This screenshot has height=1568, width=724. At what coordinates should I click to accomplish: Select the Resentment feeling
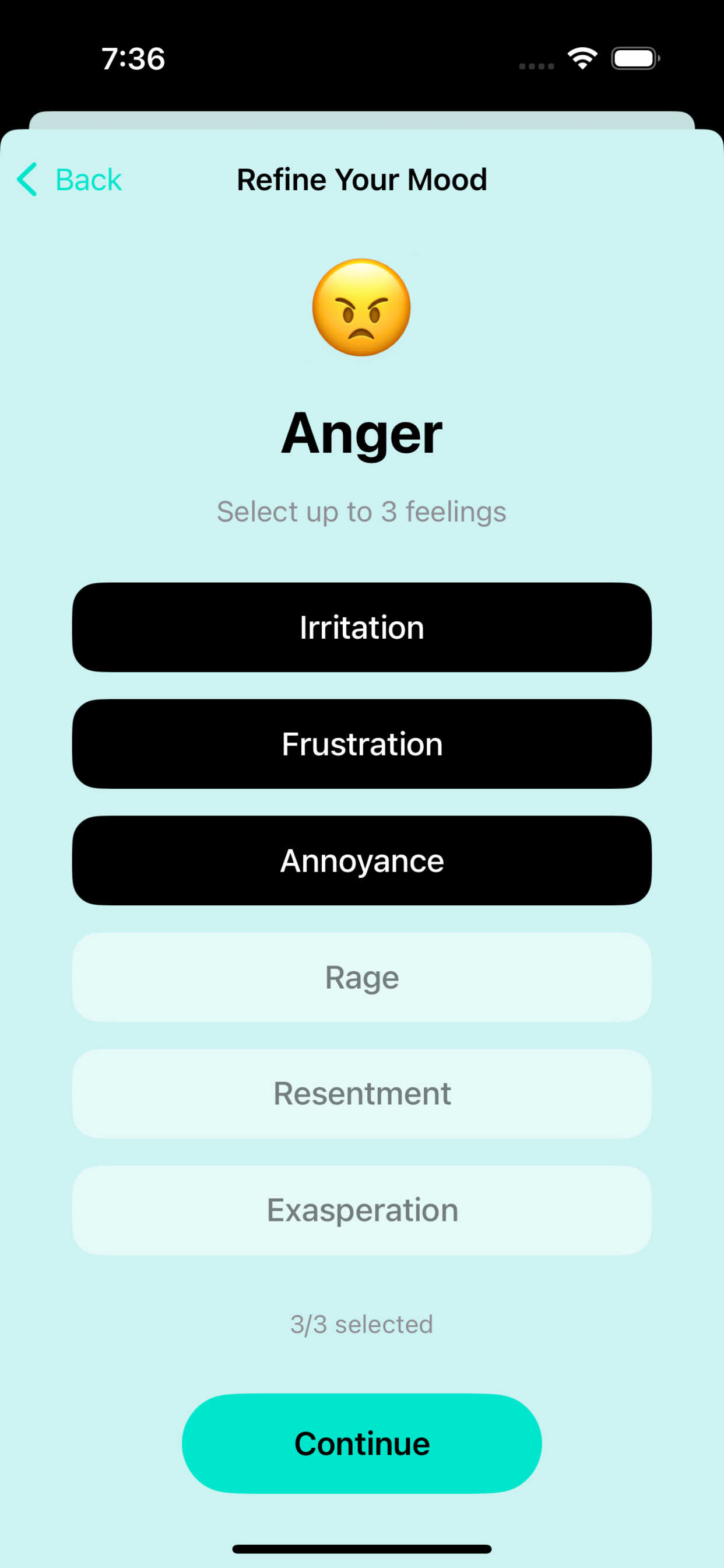click(x=361, y=1093)
